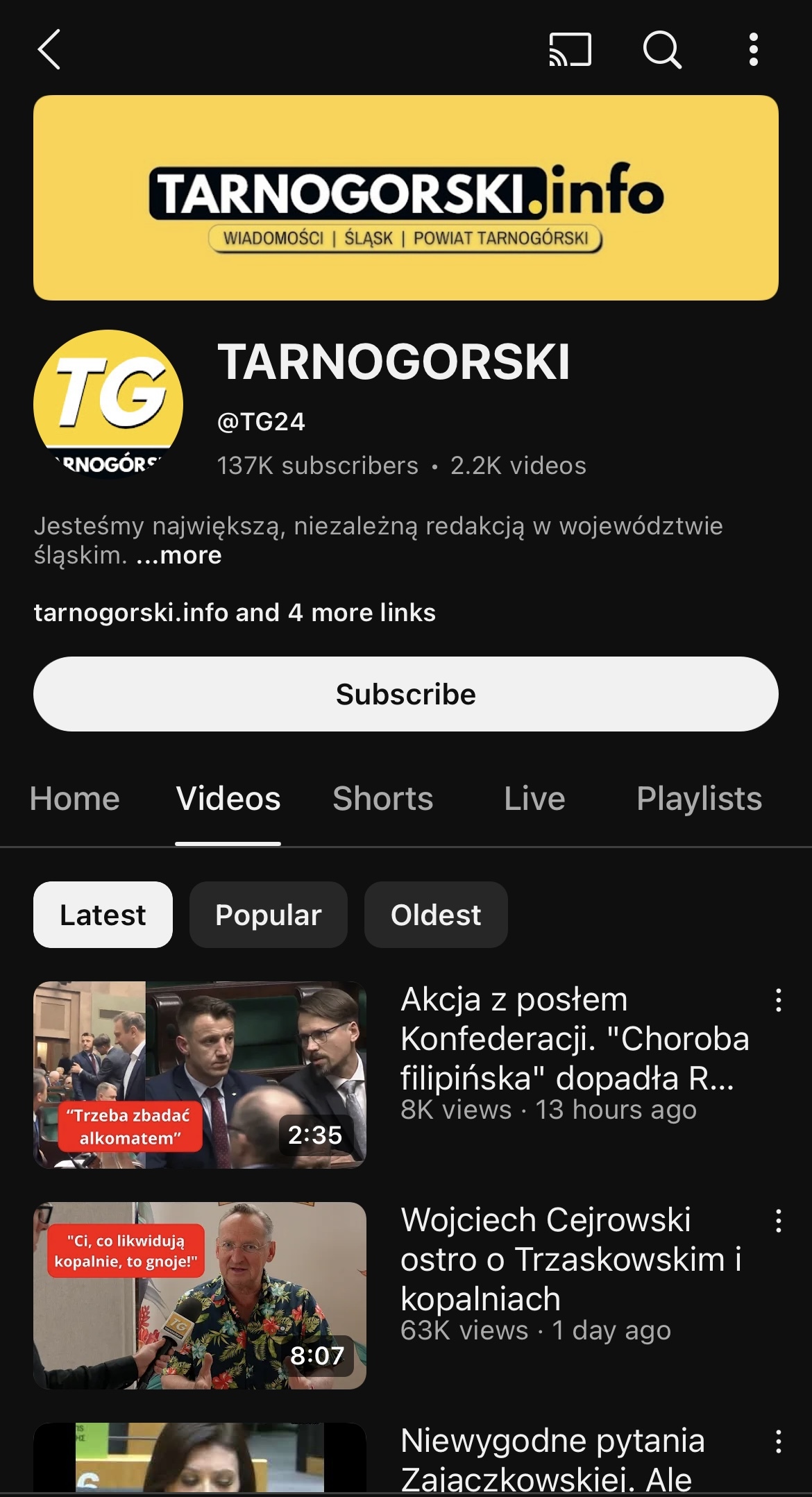Sort videos by Popular
The image size is (812, 1497).
[269, 915]
